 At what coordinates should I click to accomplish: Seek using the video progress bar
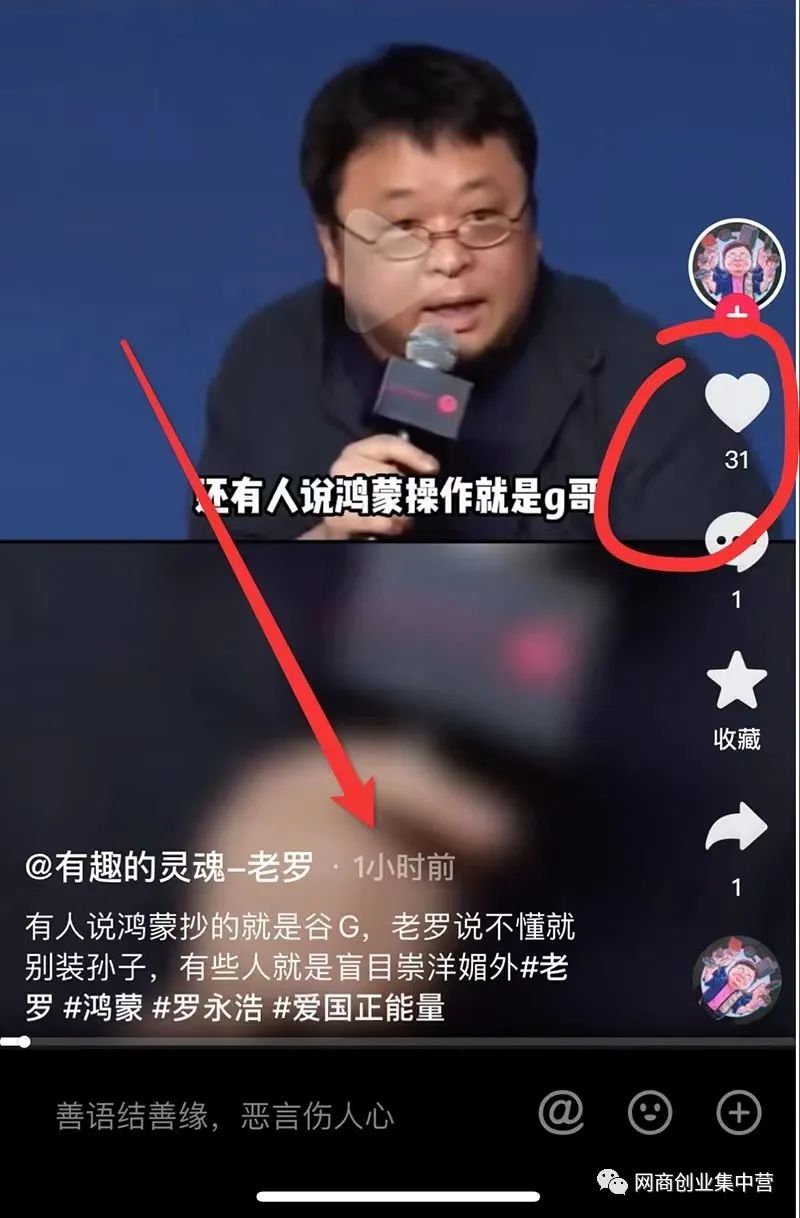pos(400,1042)
